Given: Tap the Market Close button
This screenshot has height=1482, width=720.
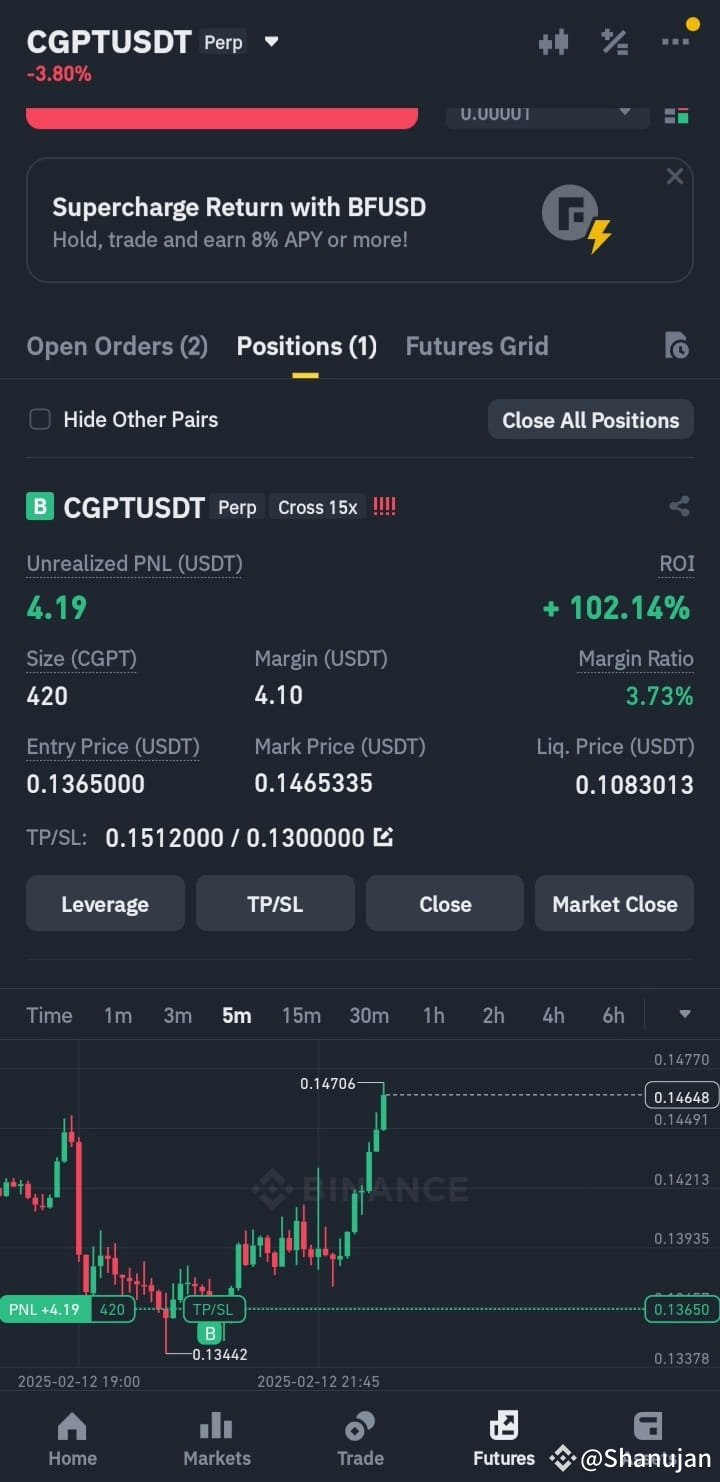Looking at the screenshot, I should pyautogui.click(x=614, y=903).
